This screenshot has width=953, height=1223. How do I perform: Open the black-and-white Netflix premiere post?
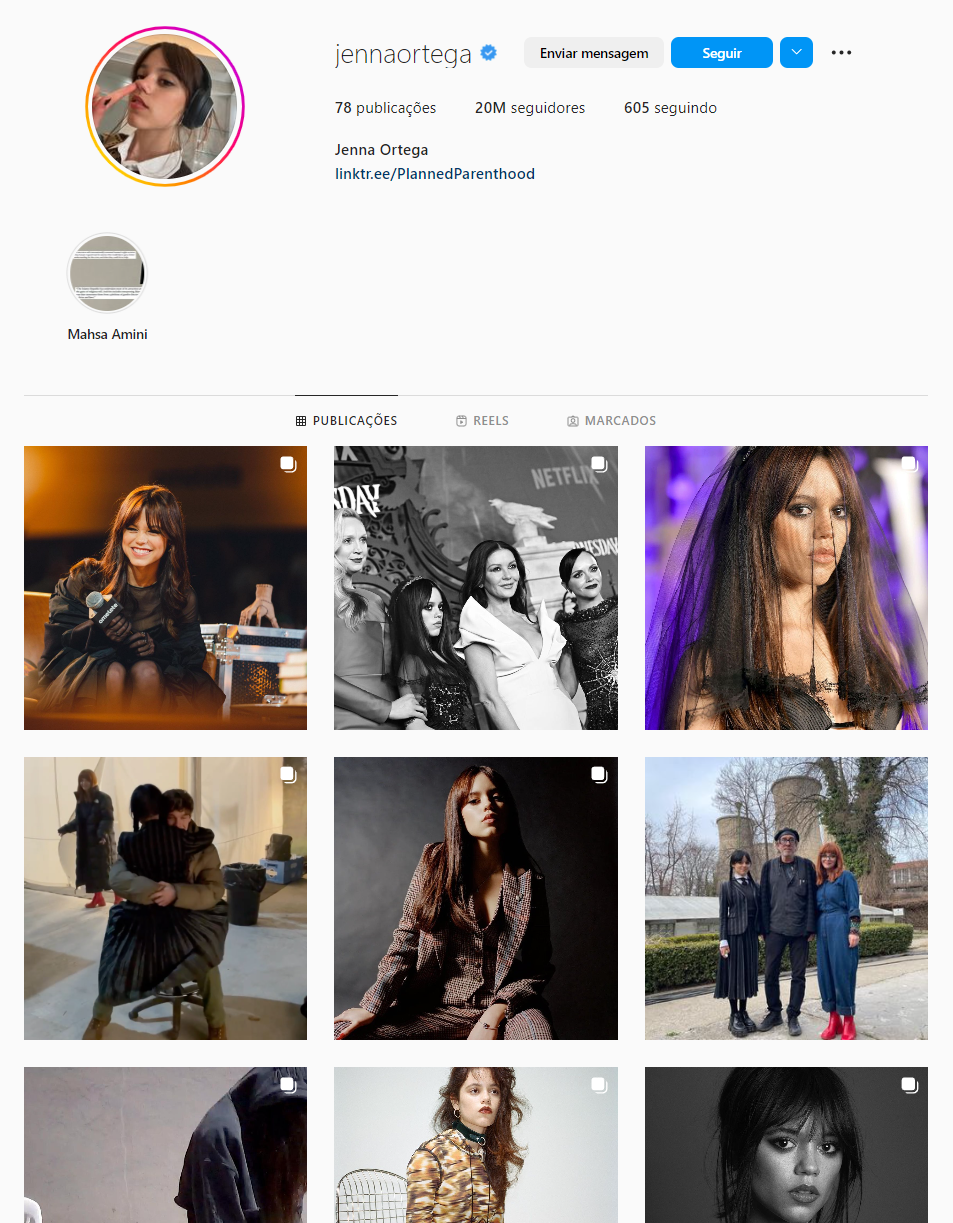click(475, 588)
